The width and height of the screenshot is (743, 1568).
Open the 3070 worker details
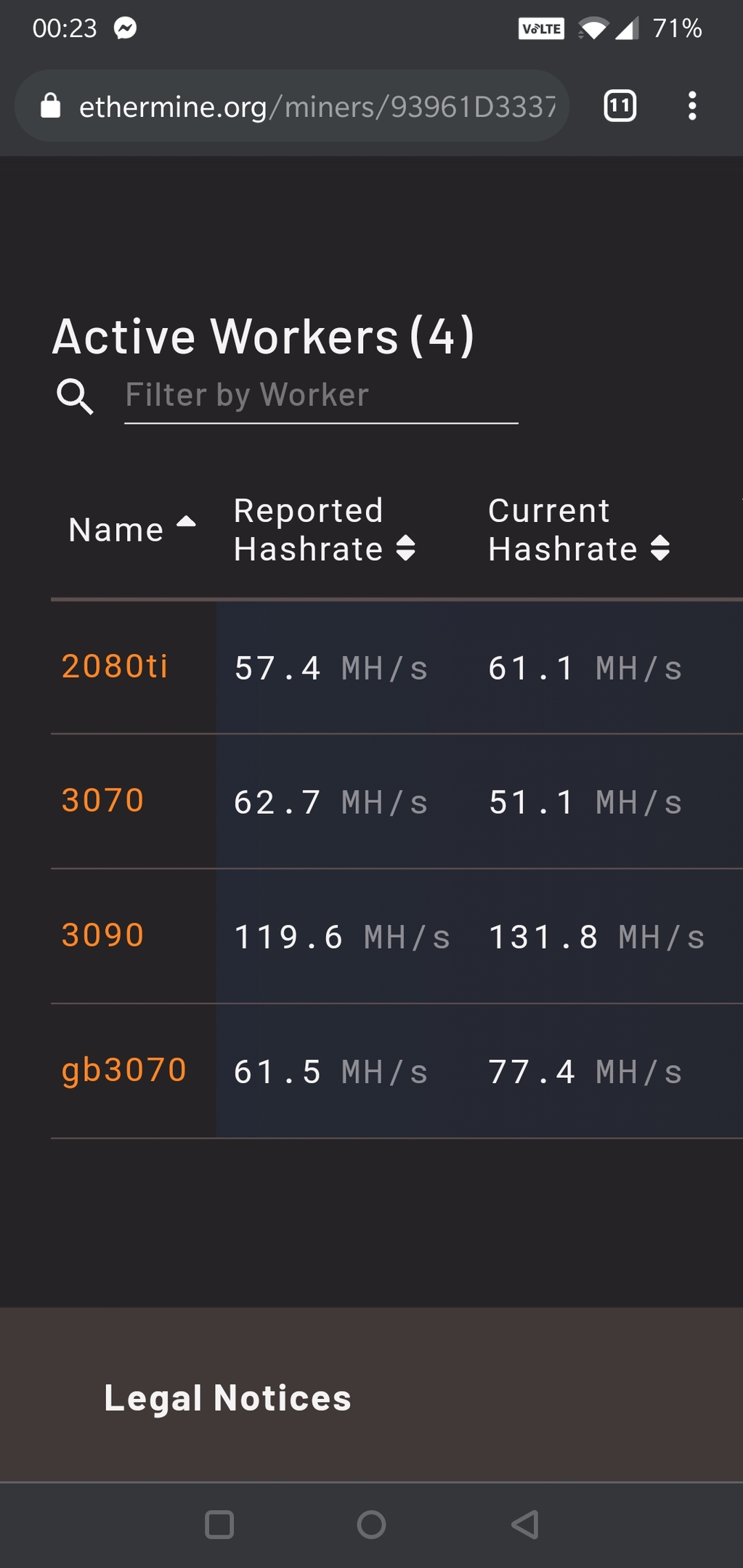click(x=103, y=801)
